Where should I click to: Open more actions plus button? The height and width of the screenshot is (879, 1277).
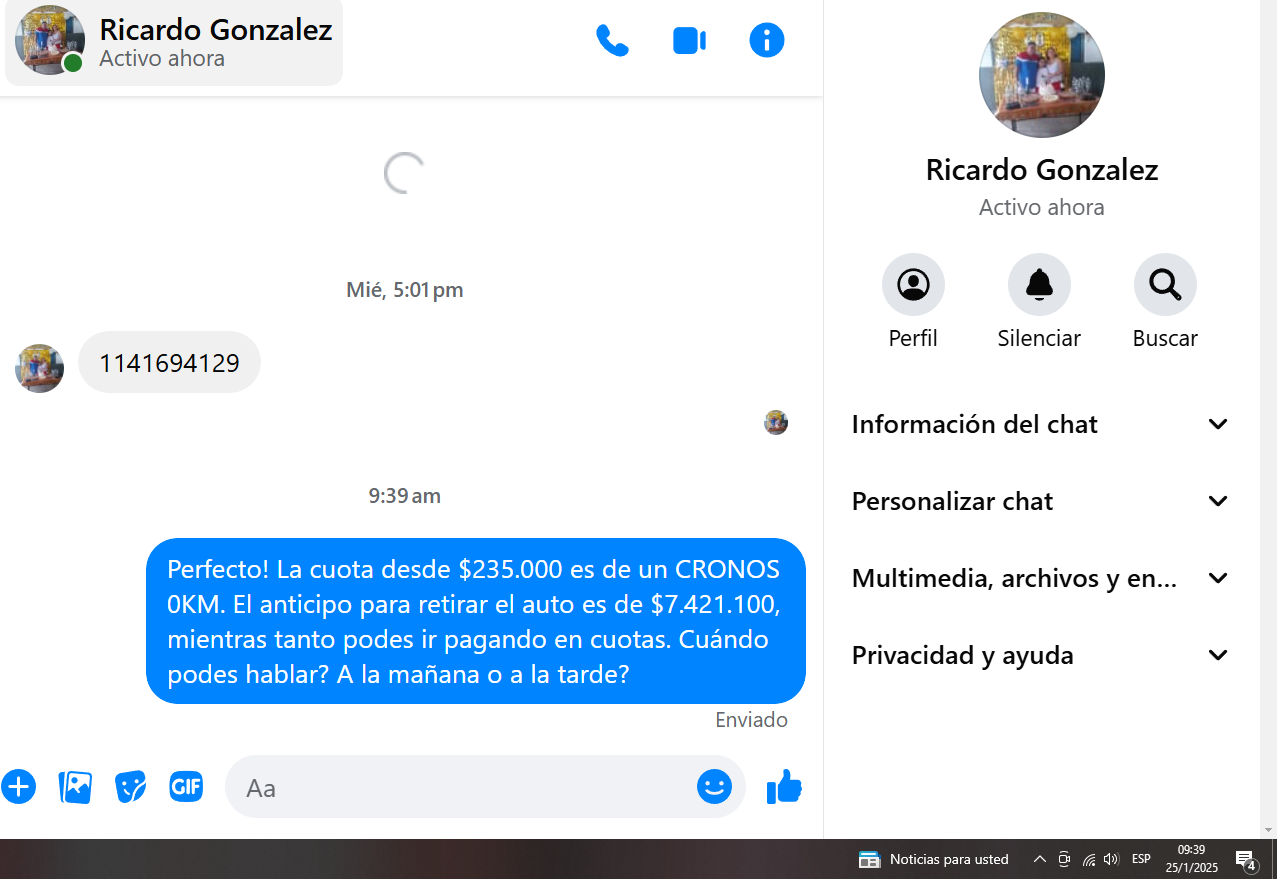tap(18, 787)
